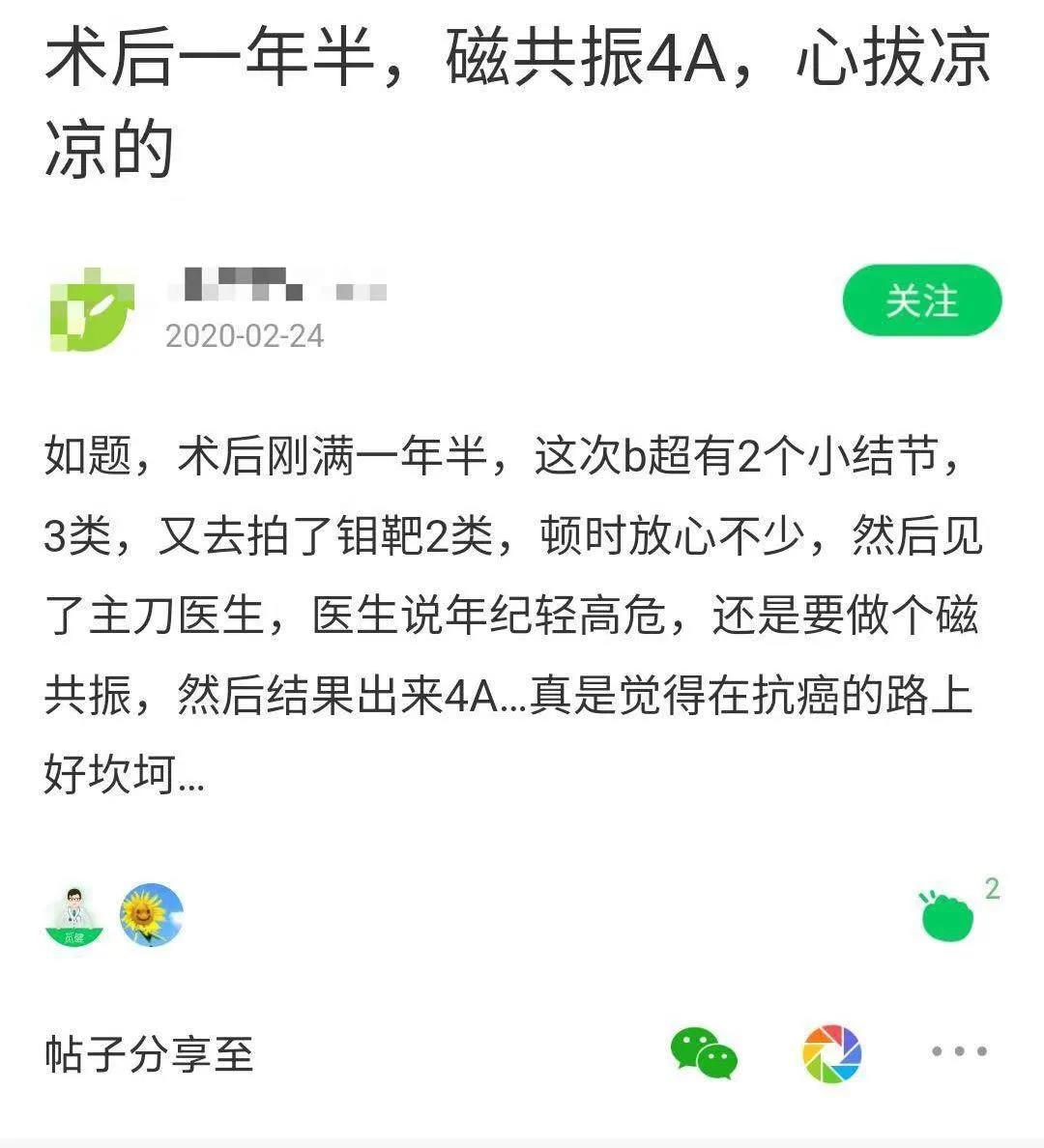Open more sharing options
This screenshot has width=1044, height=1148.
coord(959,1051)
